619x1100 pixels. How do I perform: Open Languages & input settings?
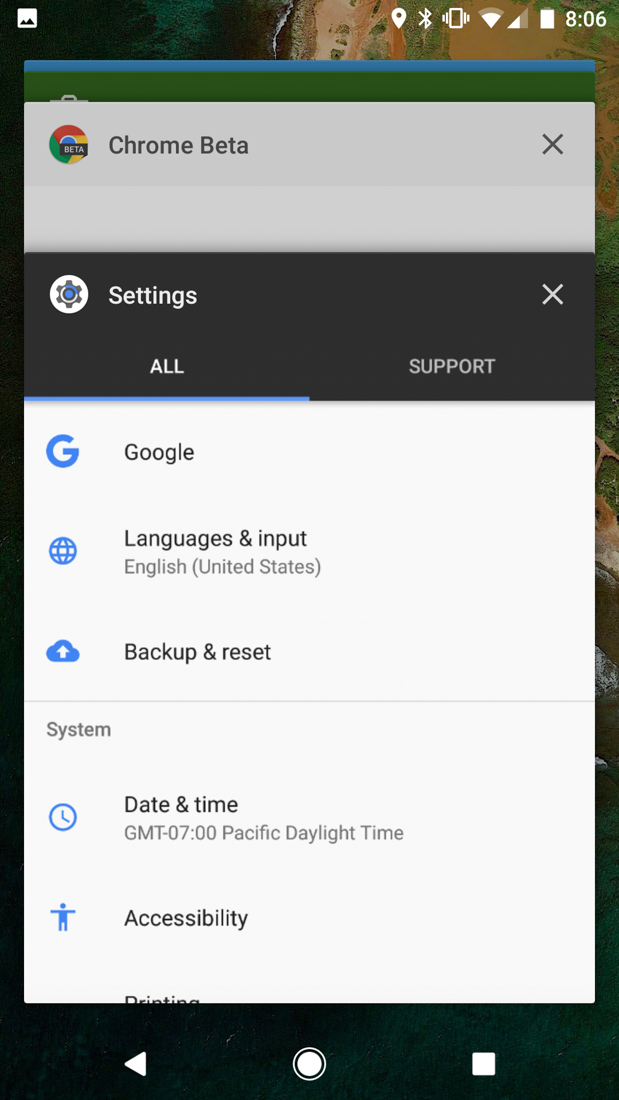pos(215,551)
